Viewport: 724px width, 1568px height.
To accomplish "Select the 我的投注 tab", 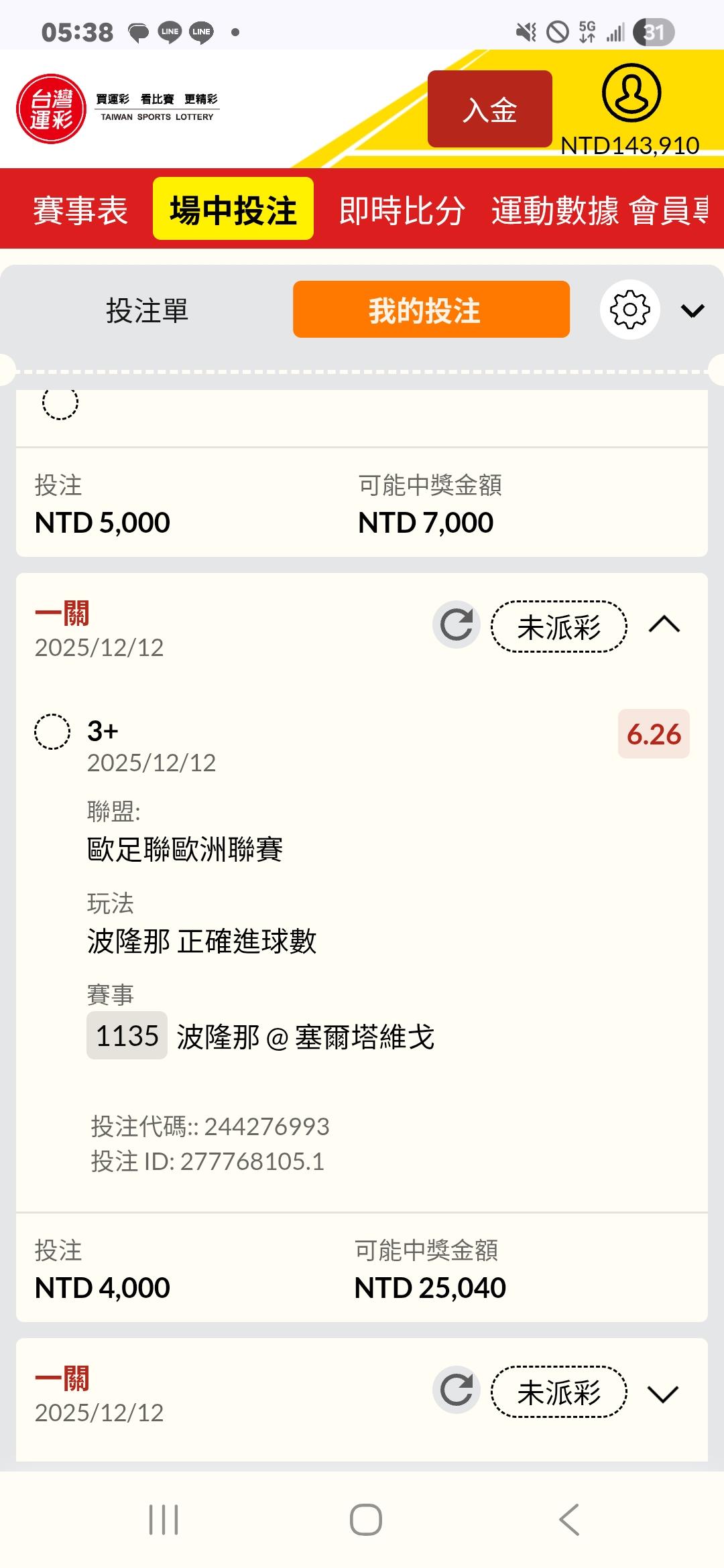I will [x=431, y=310].
